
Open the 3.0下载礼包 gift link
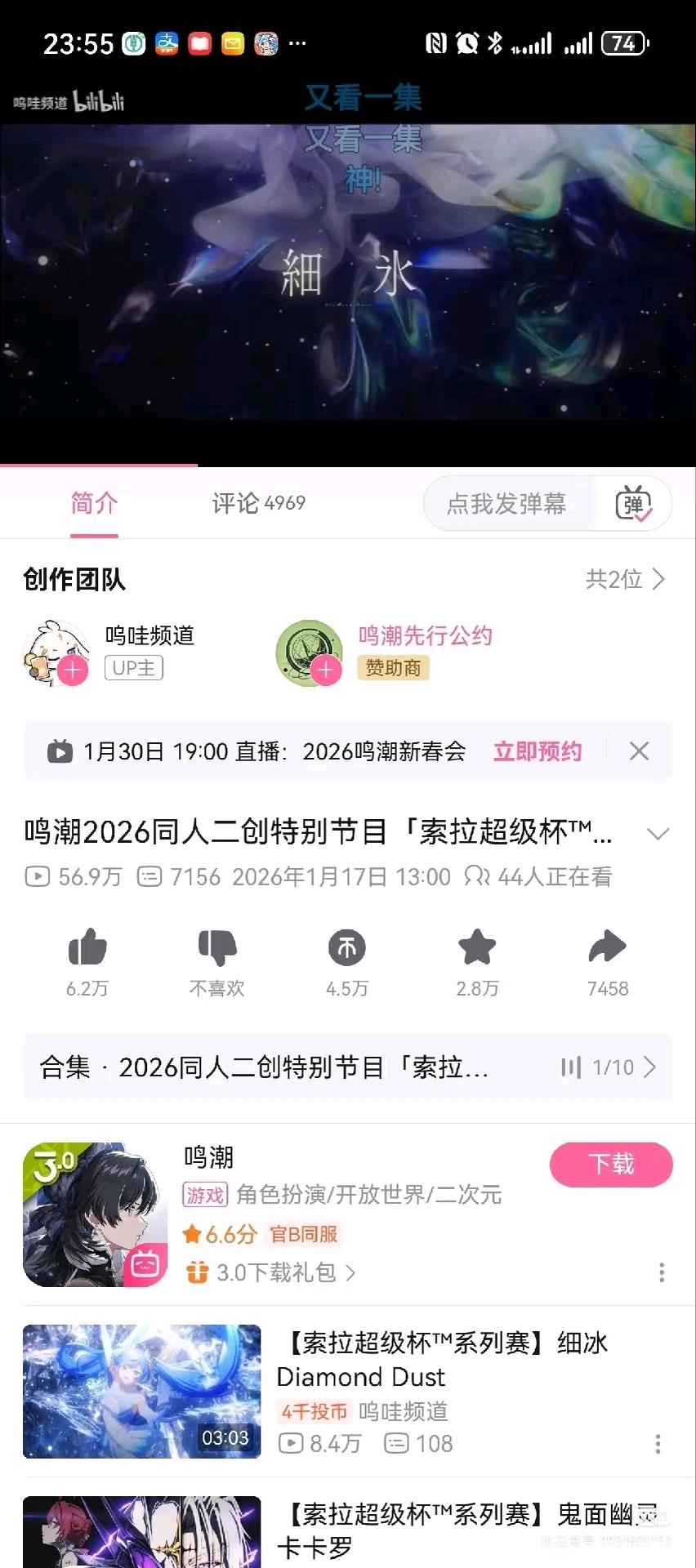(x=271, y=1272)
